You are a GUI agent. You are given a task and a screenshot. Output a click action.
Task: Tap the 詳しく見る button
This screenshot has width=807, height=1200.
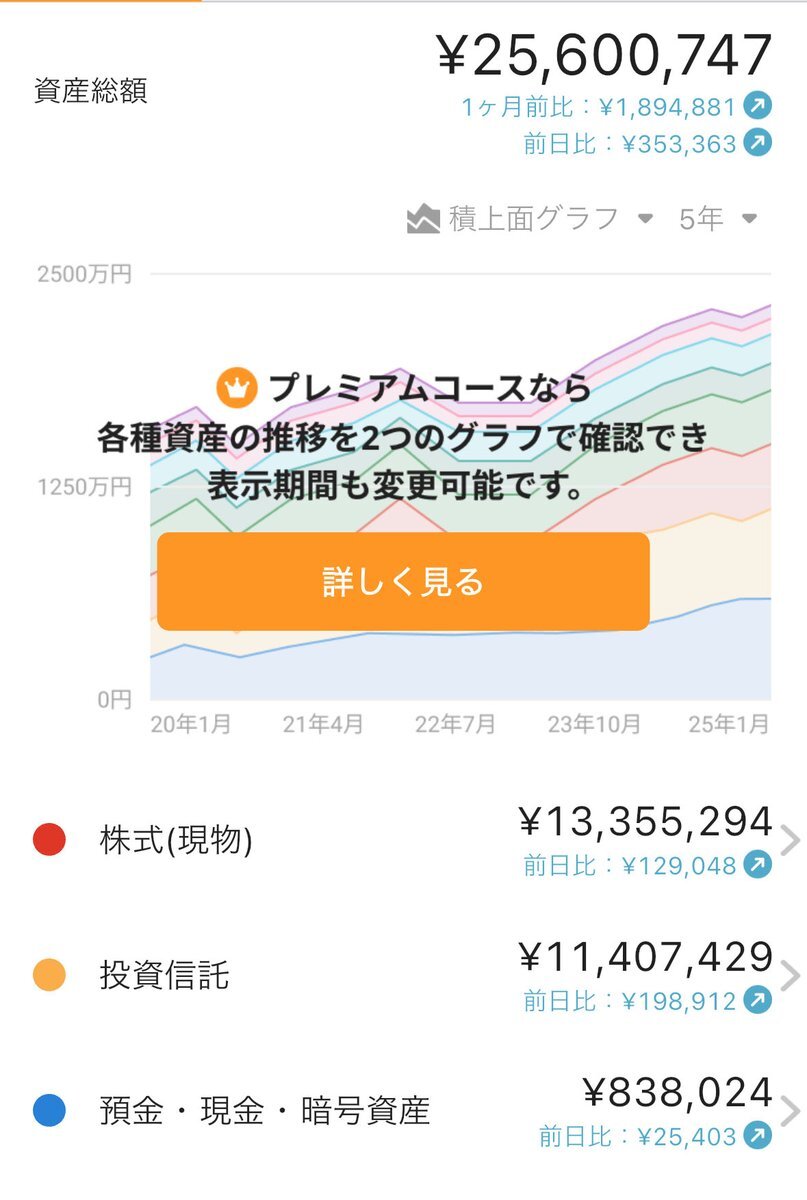(x=403, y=581)
